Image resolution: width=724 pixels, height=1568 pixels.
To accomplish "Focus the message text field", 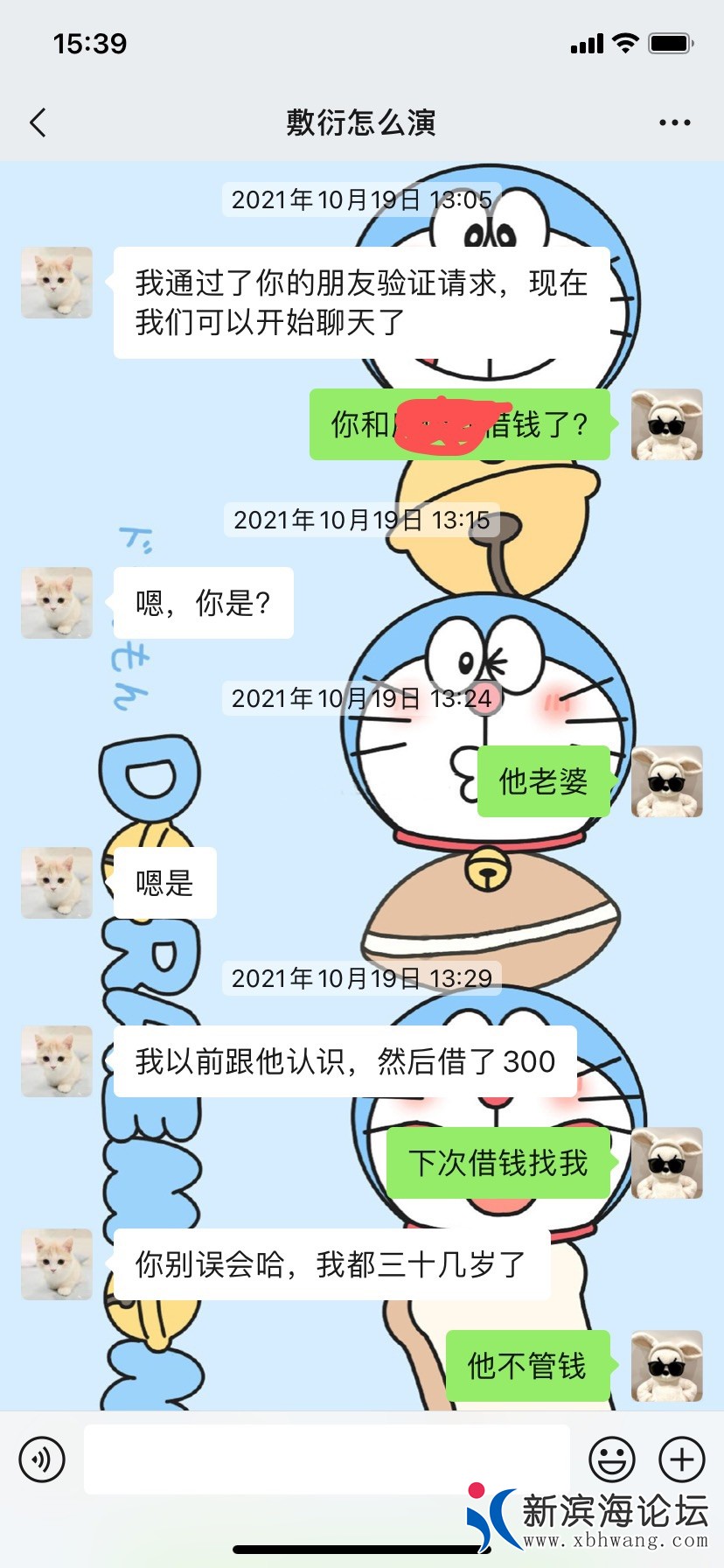I will pos(326,1459).
